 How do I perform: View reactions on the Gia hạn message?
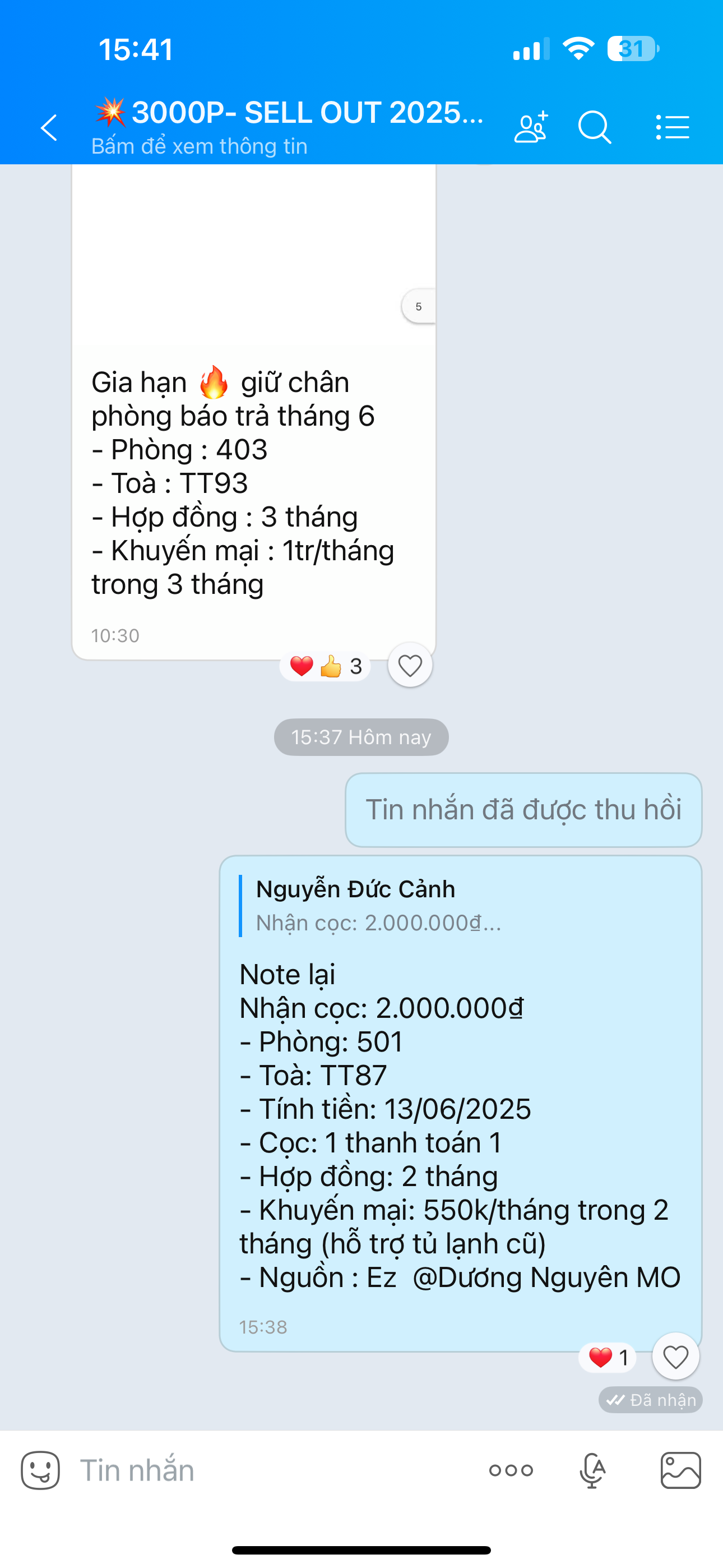click(x=326, y=667)
